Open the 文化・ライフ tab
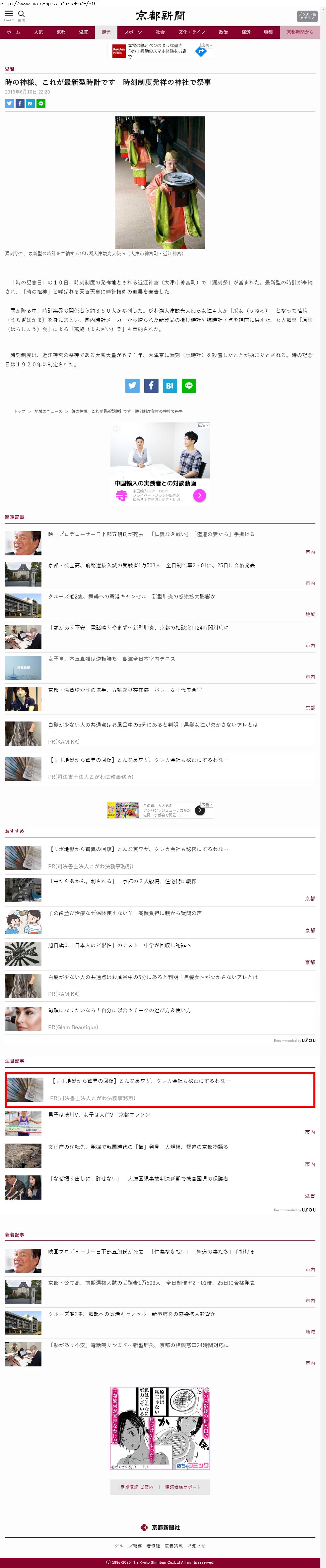Image resolution: width=326 pixels, height=1568 pixels. coord(191,32)
